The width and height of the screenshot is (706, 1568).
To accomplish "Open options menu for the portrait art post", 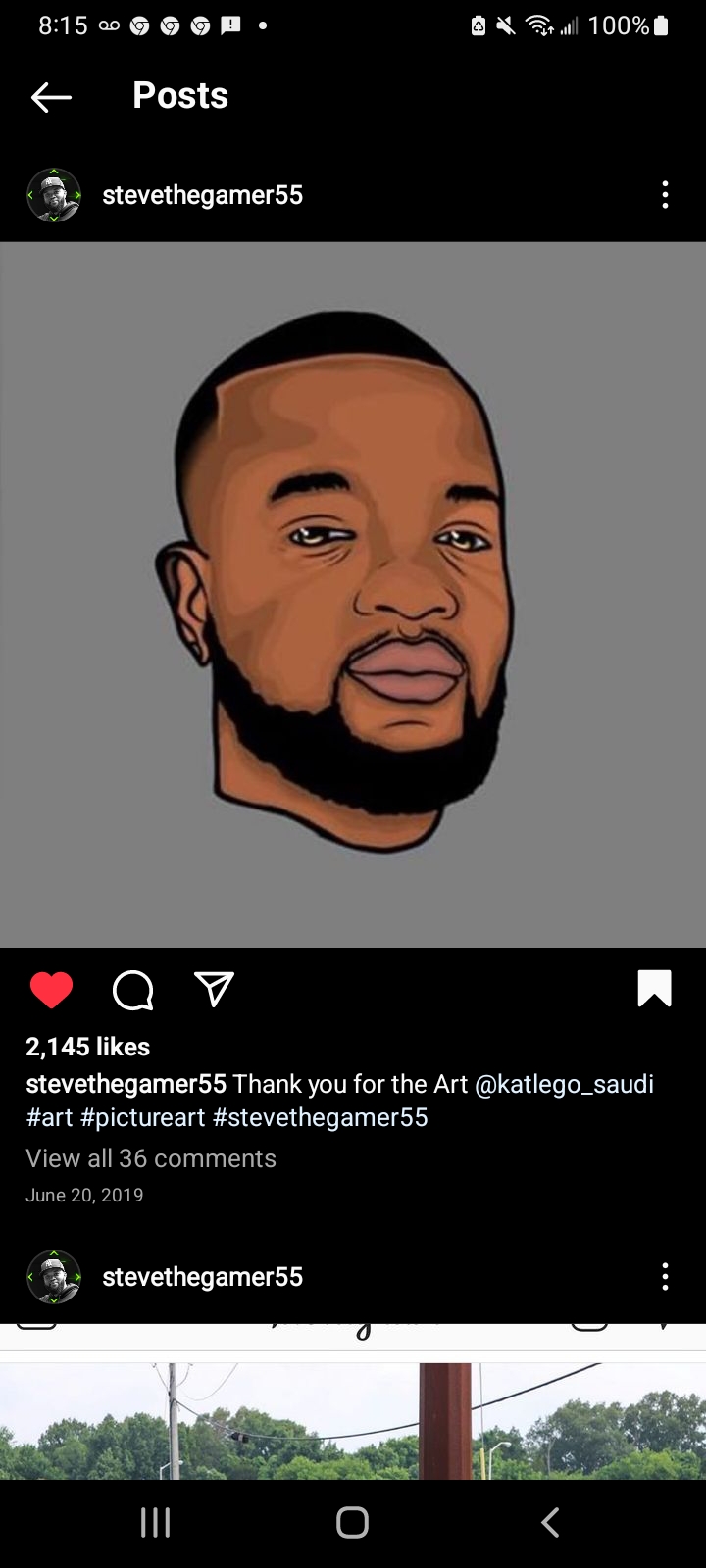I will point(665,195).
